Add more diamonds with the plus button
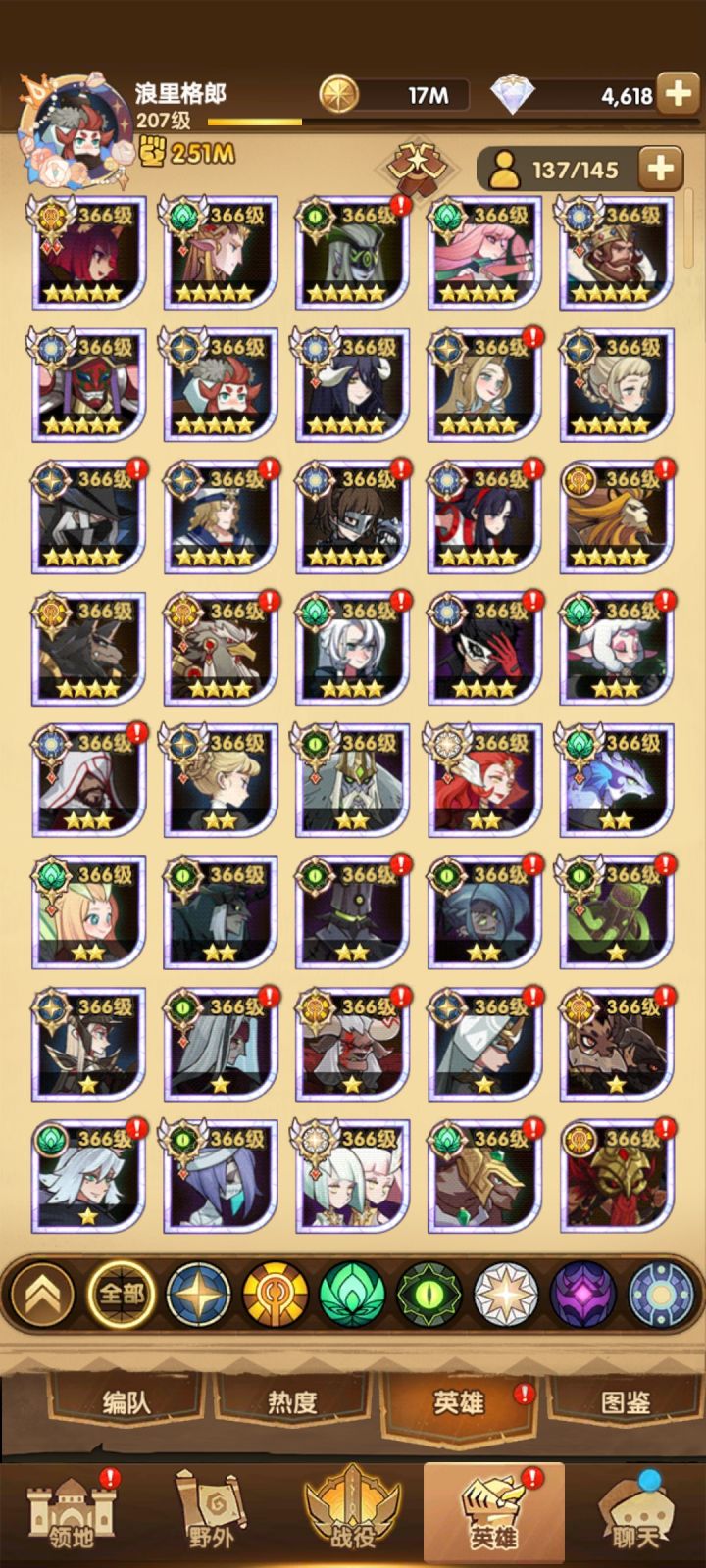Viewport: 706px width, 1568px height. tap(678, 94)
